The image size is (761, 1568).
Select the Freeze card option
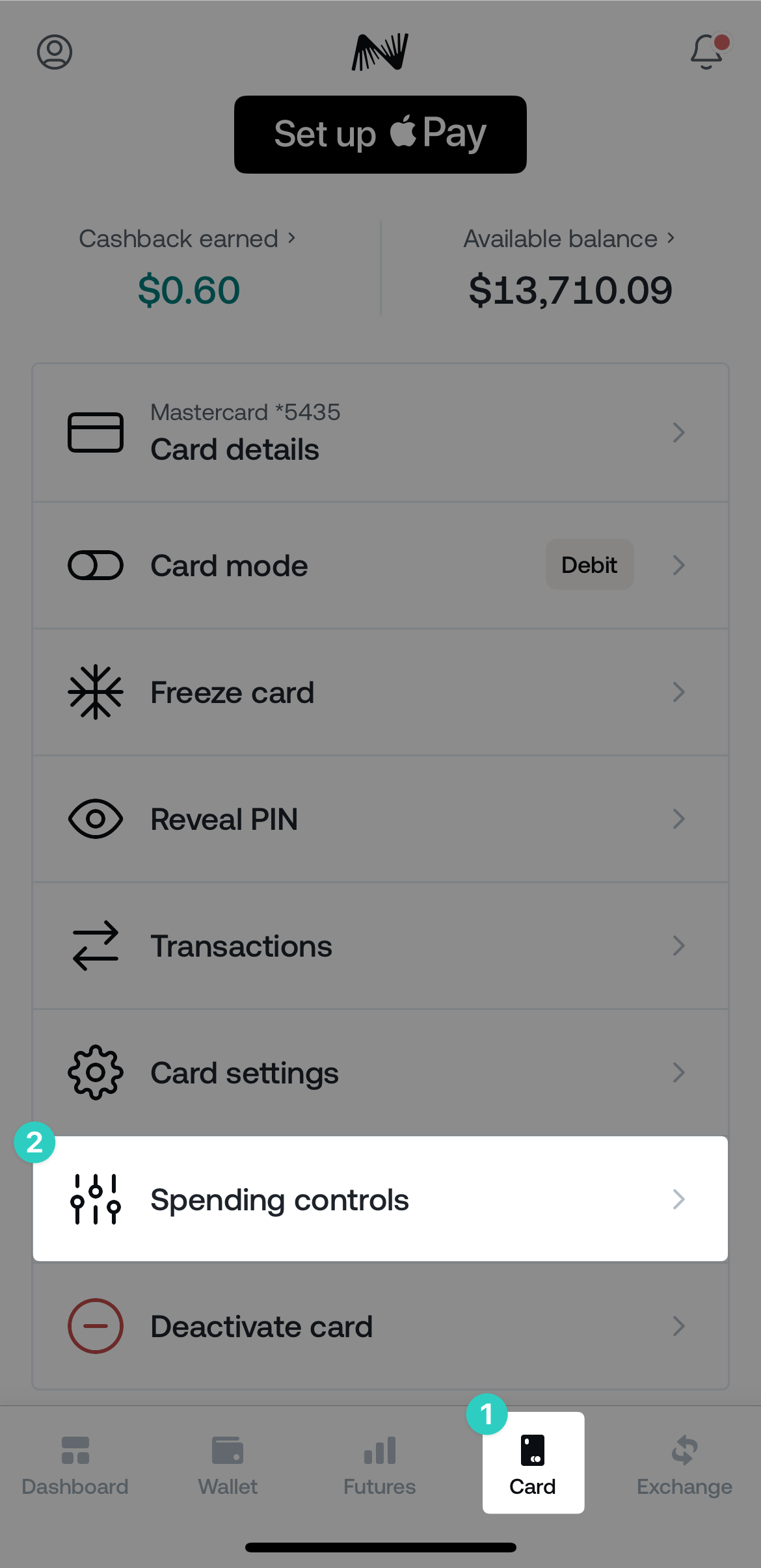pos(380,692)
